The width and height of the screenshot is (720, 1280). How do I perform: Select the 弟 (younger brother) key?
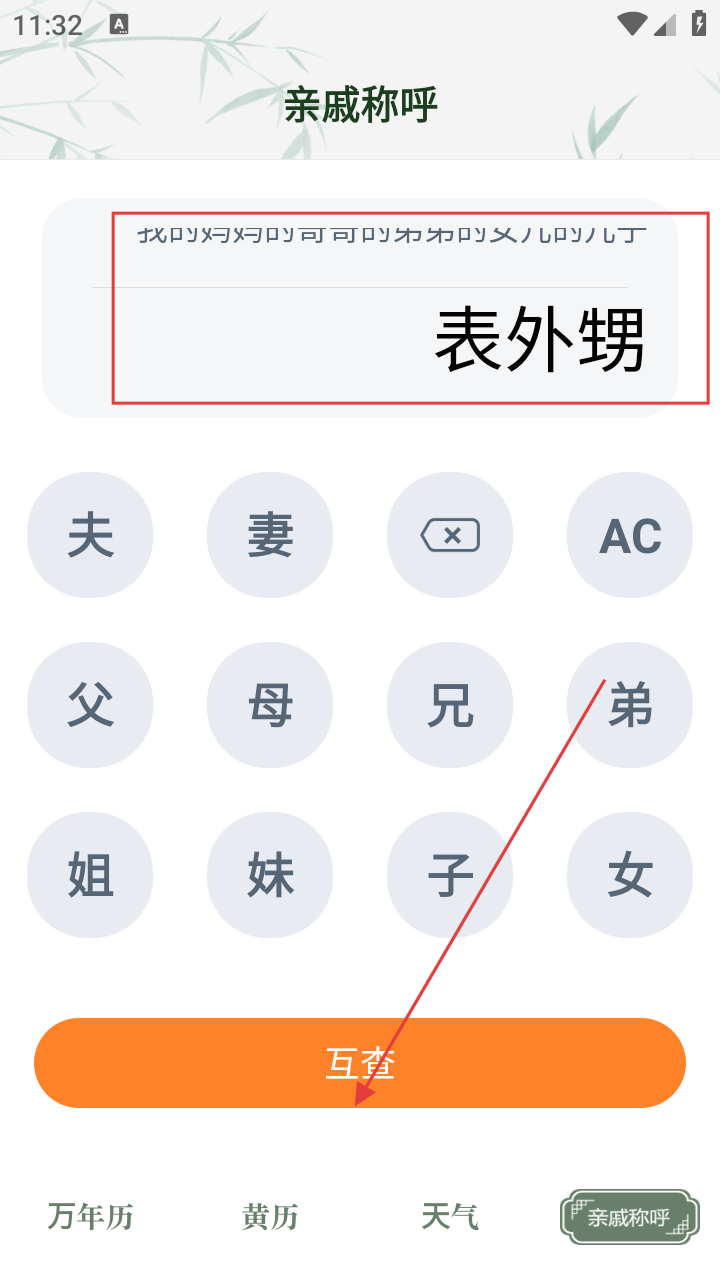click(630, 705)
